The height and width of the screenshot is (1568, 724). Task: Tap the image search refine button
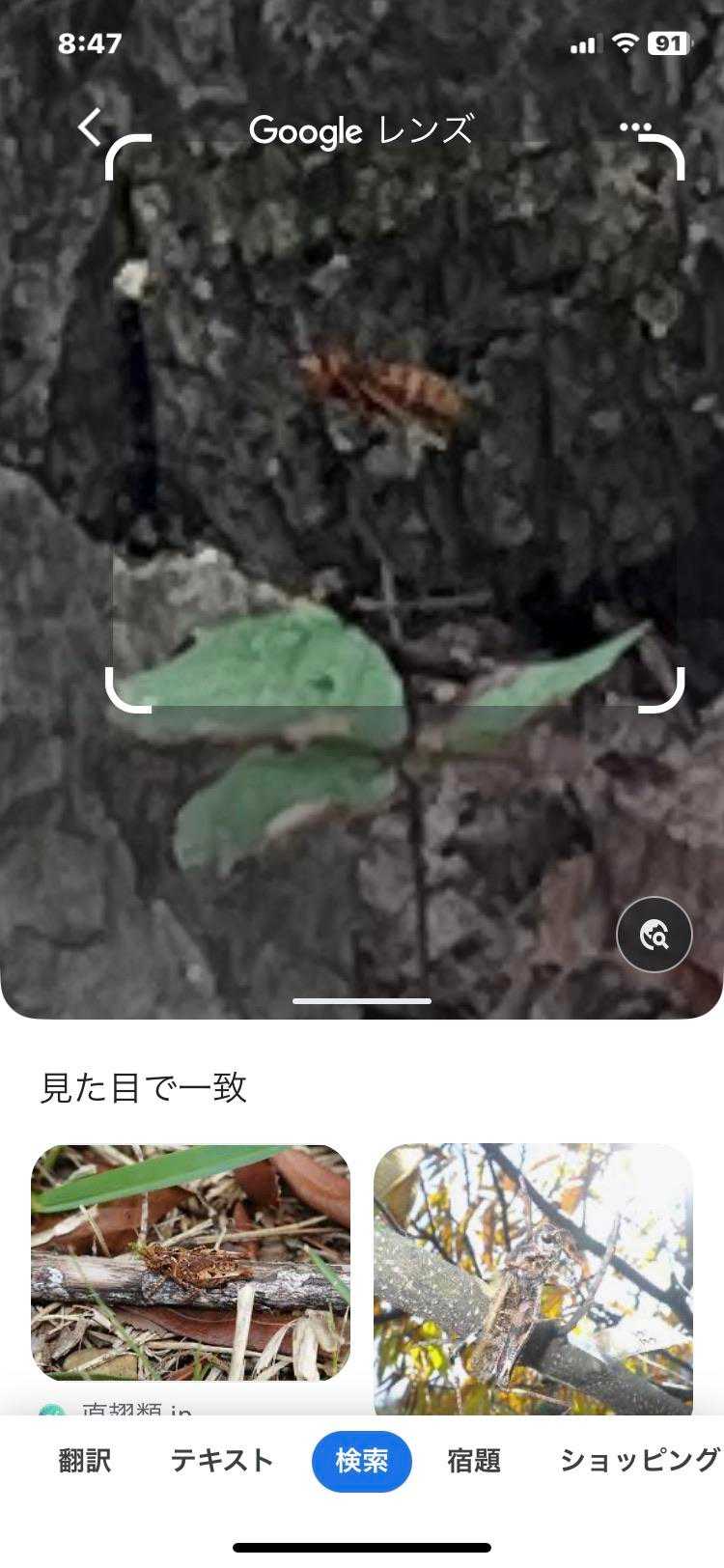pos(654,935)
